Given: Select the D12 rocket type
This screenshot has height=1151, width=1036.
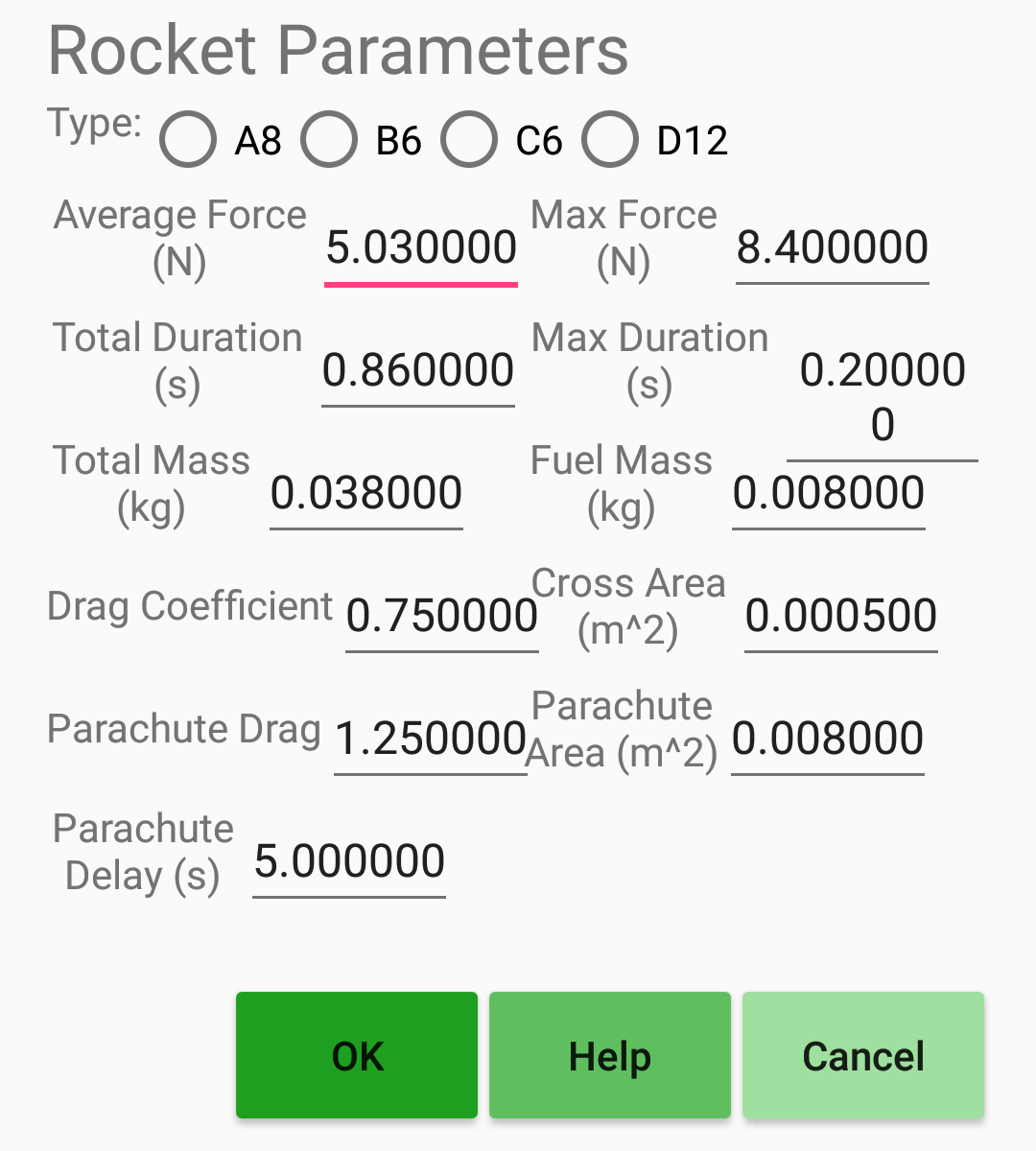Looking at the screenshot, I should [610, 140].
